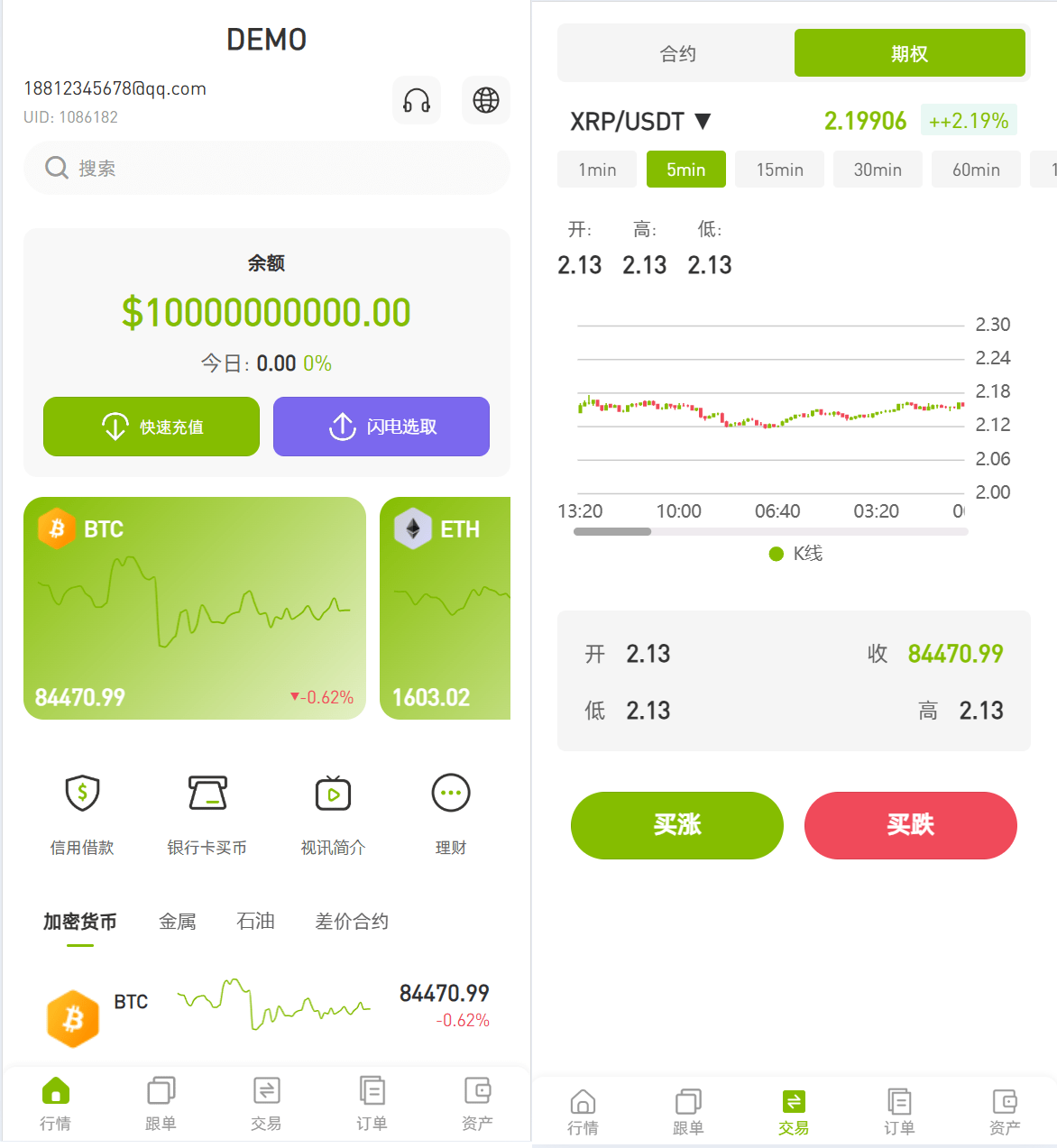Open 银行卡买币 via its card icon
This screenshot has height=1148, width=1057.
pos(208,793)
